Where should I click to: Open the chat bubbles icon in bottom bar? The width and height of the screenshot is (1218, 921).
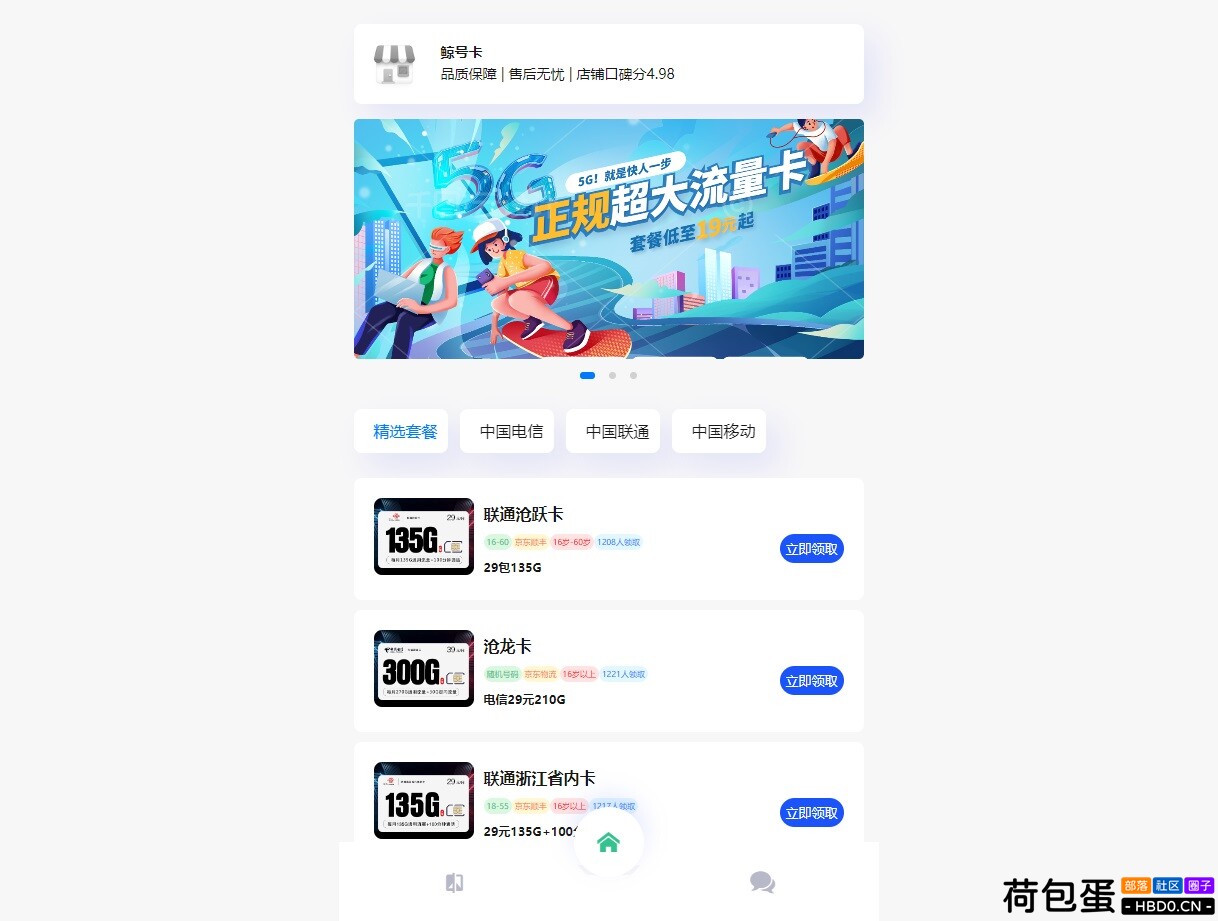pos(762,882)
